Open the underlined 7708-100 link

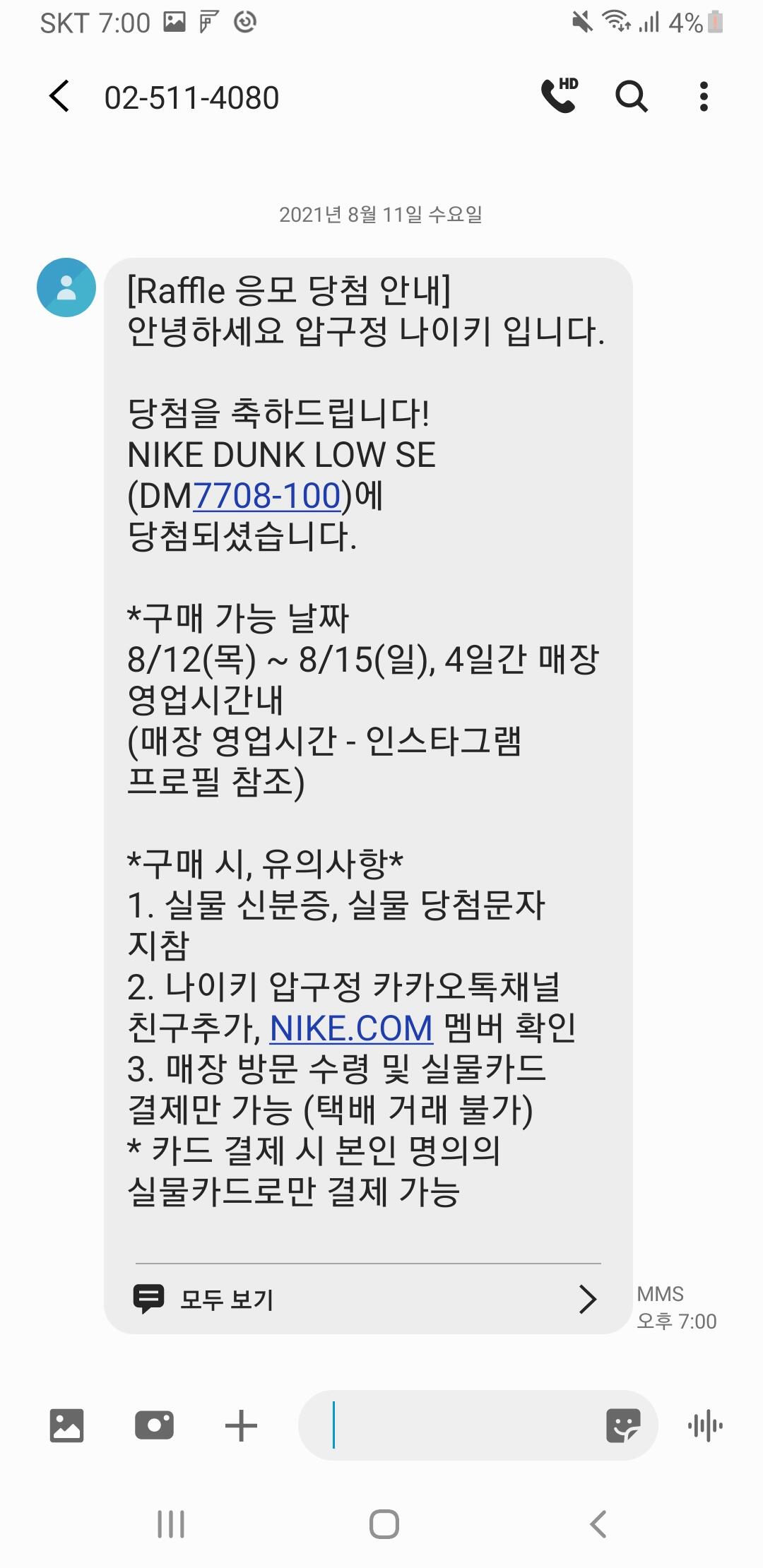tap(268, 496)
